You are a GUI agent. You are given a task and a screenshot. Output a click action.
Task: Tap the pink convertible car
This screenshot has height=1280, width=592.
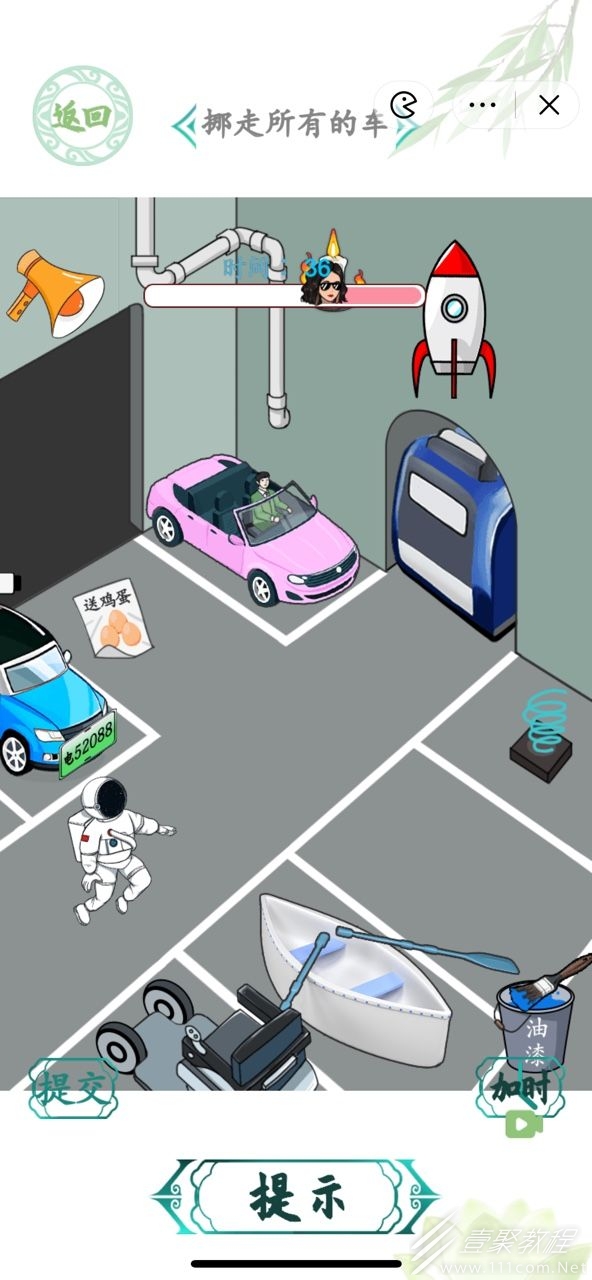coord(253,528)
